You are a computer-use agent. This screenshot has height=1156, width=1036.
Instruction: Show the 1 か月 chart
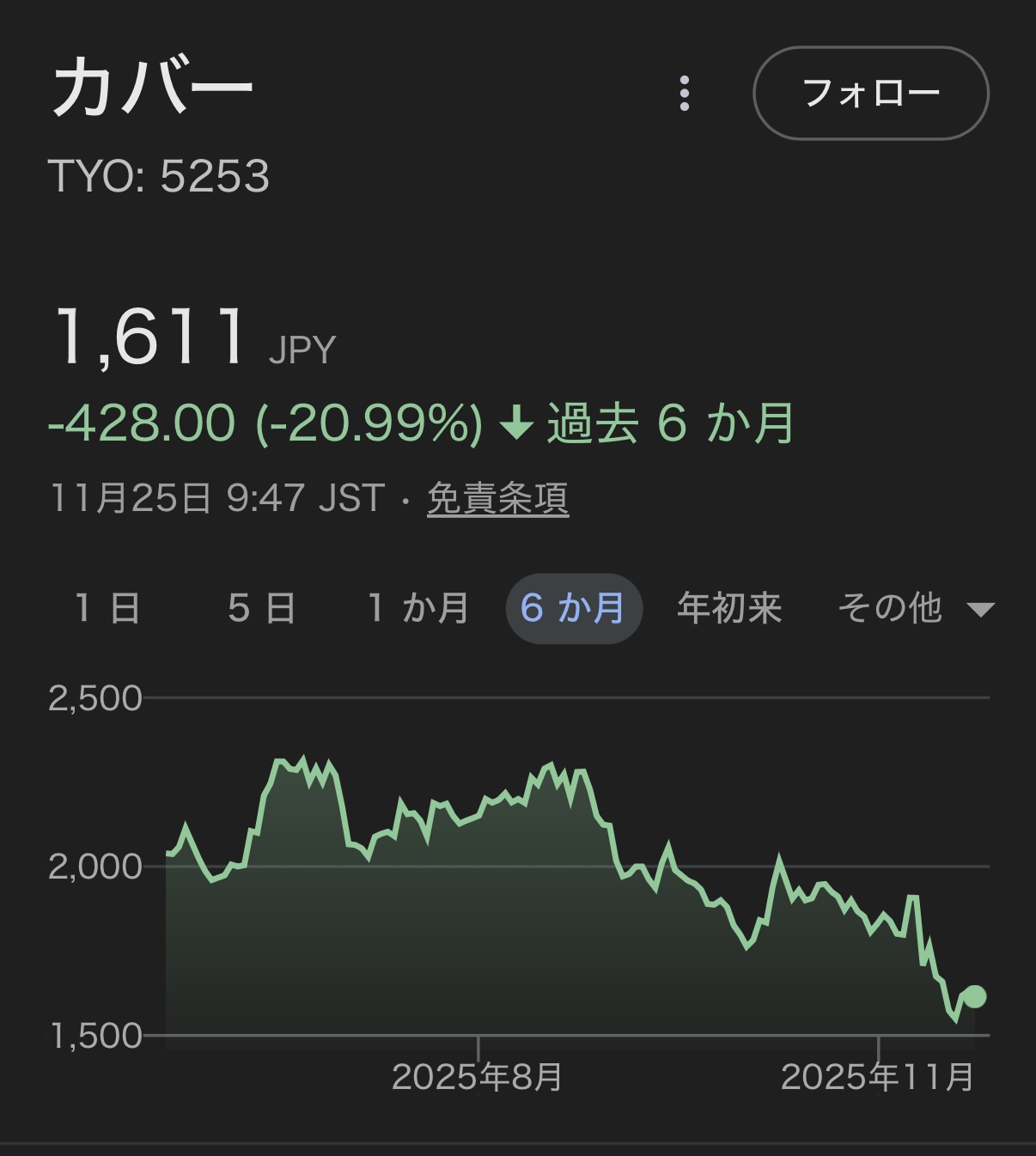coord(417,608)
